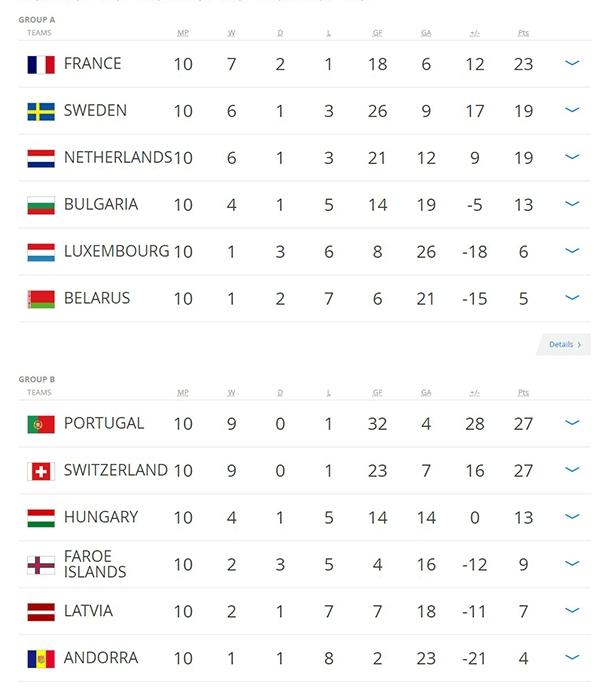Expand the Faroe Islands row chevron

[573, 564]
